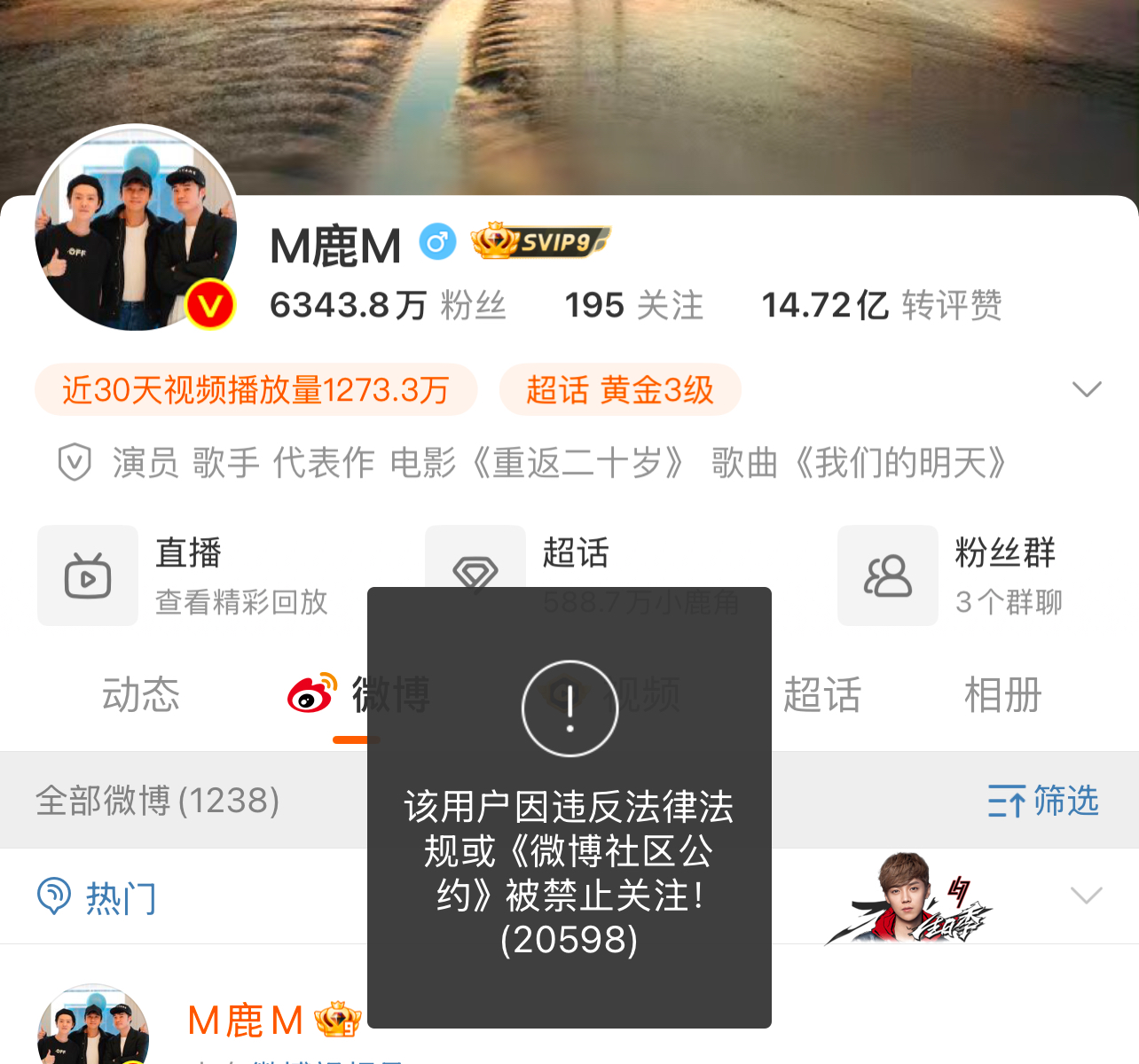Expand the profile details chevron

click(1086, 389)
